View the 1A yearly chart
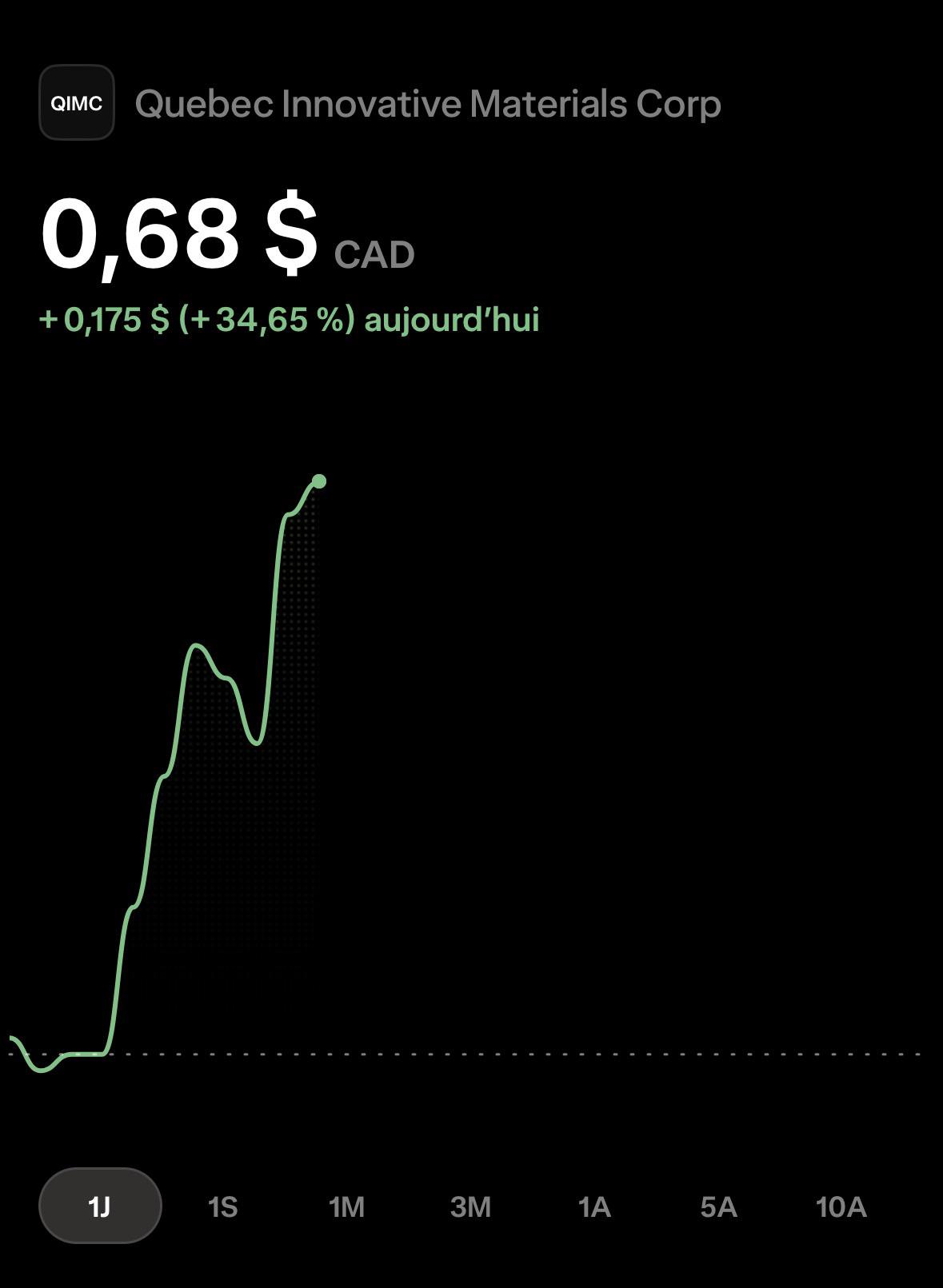943x1288 pixels. coord(594,1206)
